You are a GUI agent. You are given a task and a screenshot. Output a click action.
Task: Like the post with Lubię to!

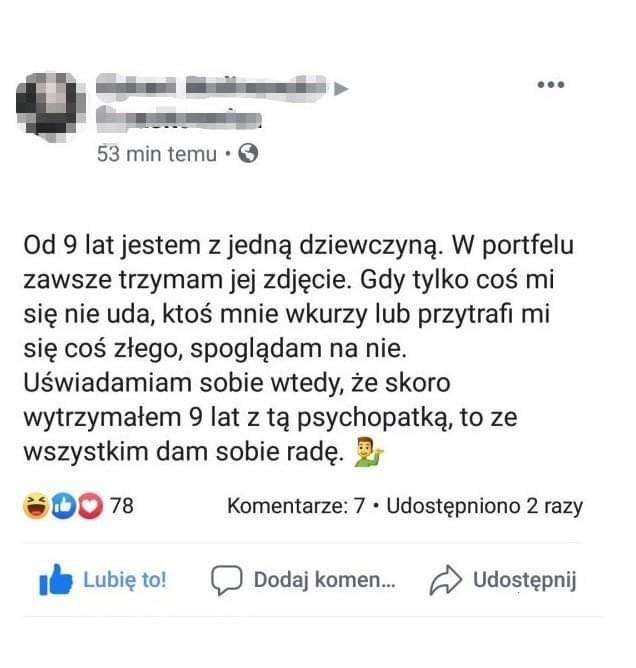pos(104,581)
